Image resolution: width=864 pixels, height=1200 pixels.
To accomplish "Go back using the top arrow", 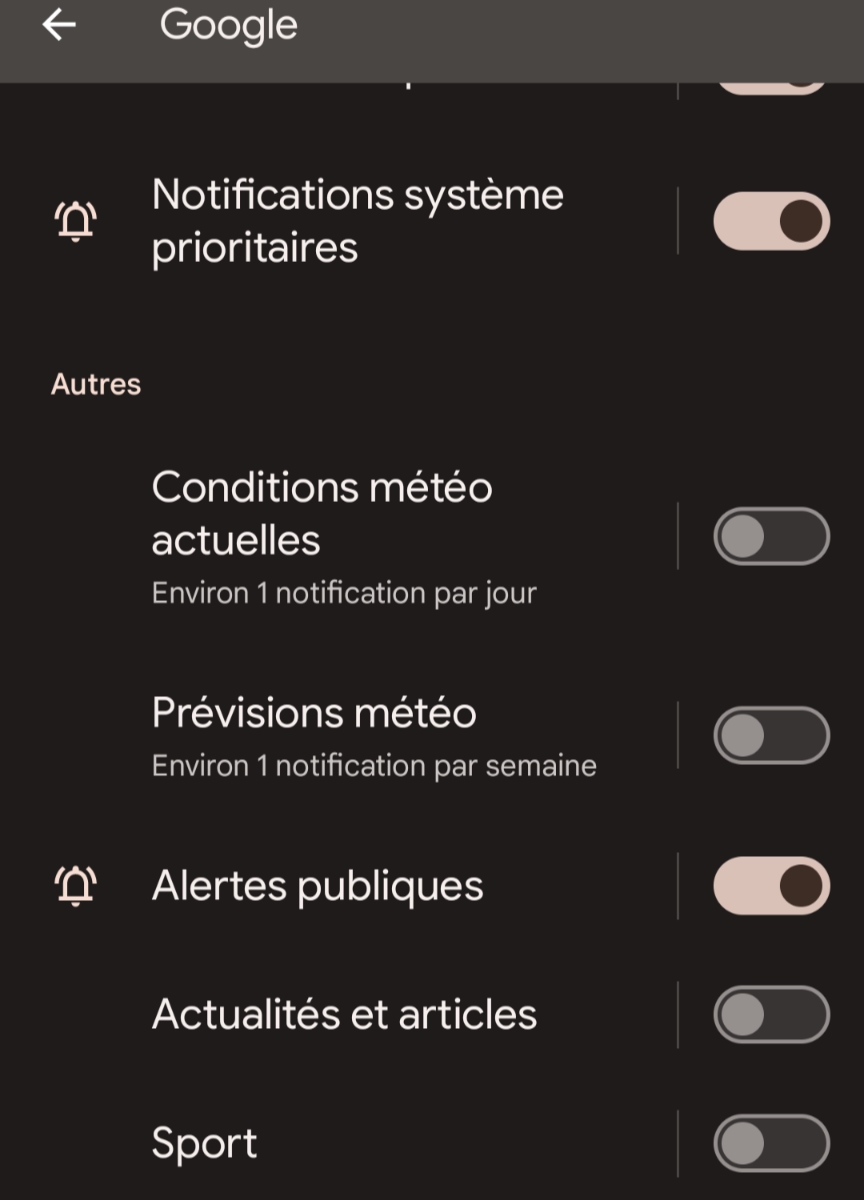I will [59, 26].
